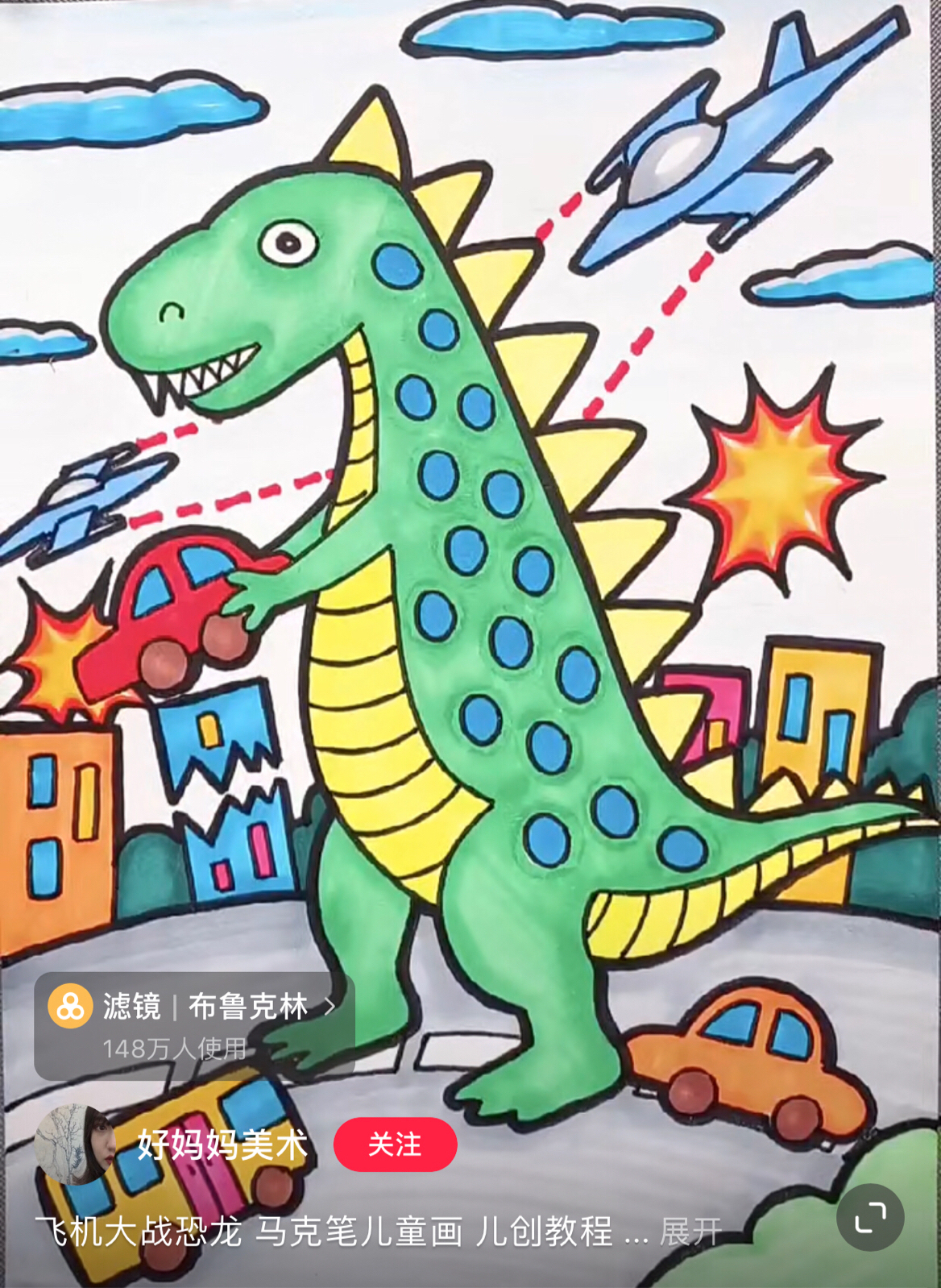Open 好妈妈美术 username profile
The image size is (941, 1288).
222,1145
